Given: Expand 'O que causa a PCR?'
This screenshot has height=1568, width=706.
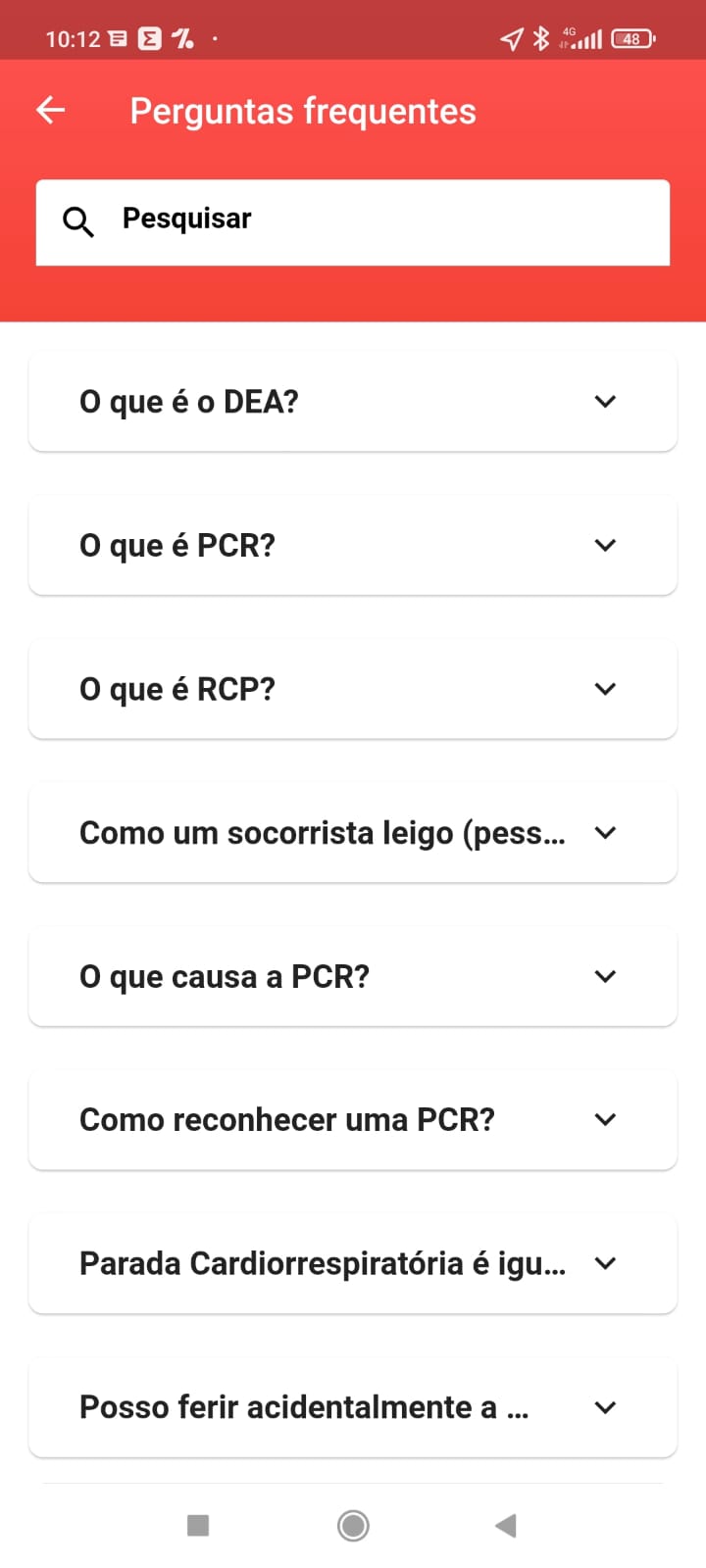Looking at the screenshot, I should point(353,976).
